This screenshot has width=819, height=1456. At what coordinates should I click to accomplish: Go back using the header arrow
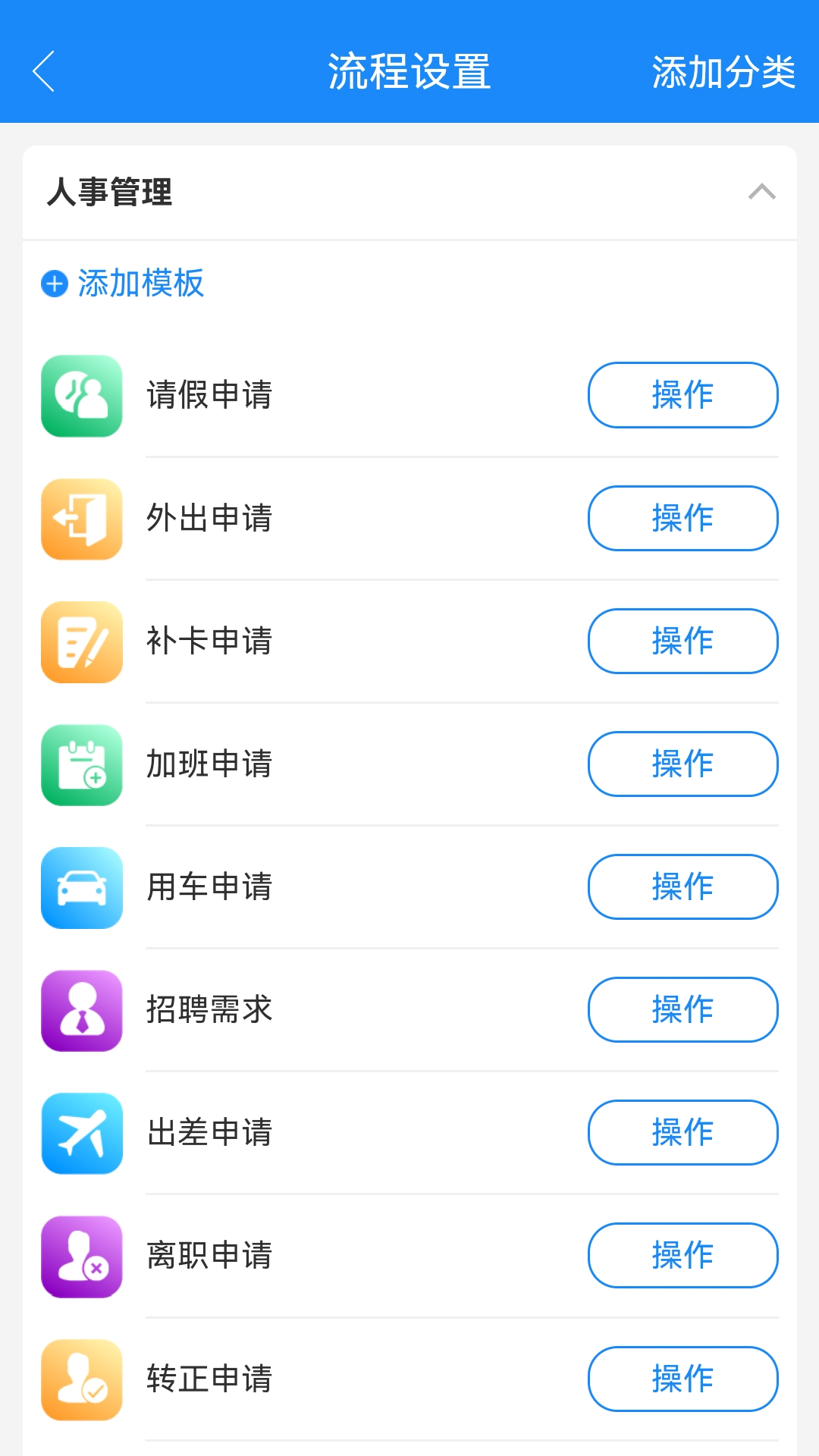tap(44, 72)
